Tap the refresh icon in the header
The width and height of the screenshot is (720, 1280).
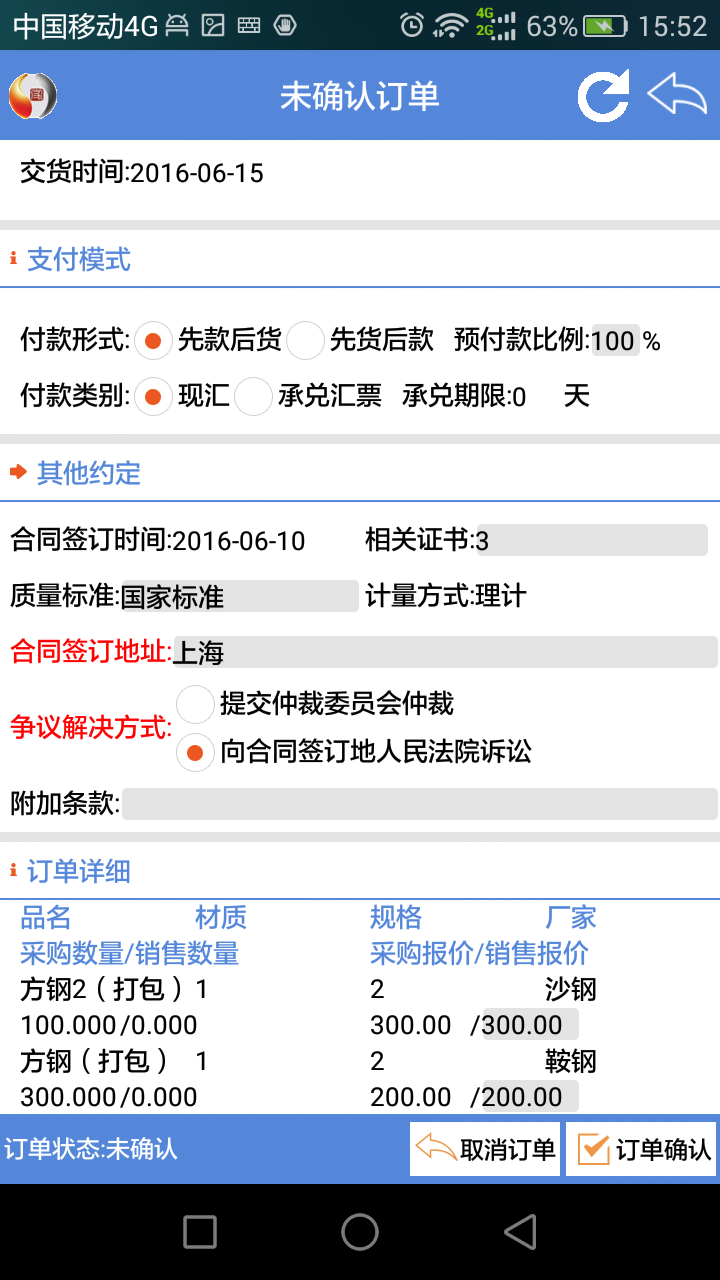click(x=604, y=96)
